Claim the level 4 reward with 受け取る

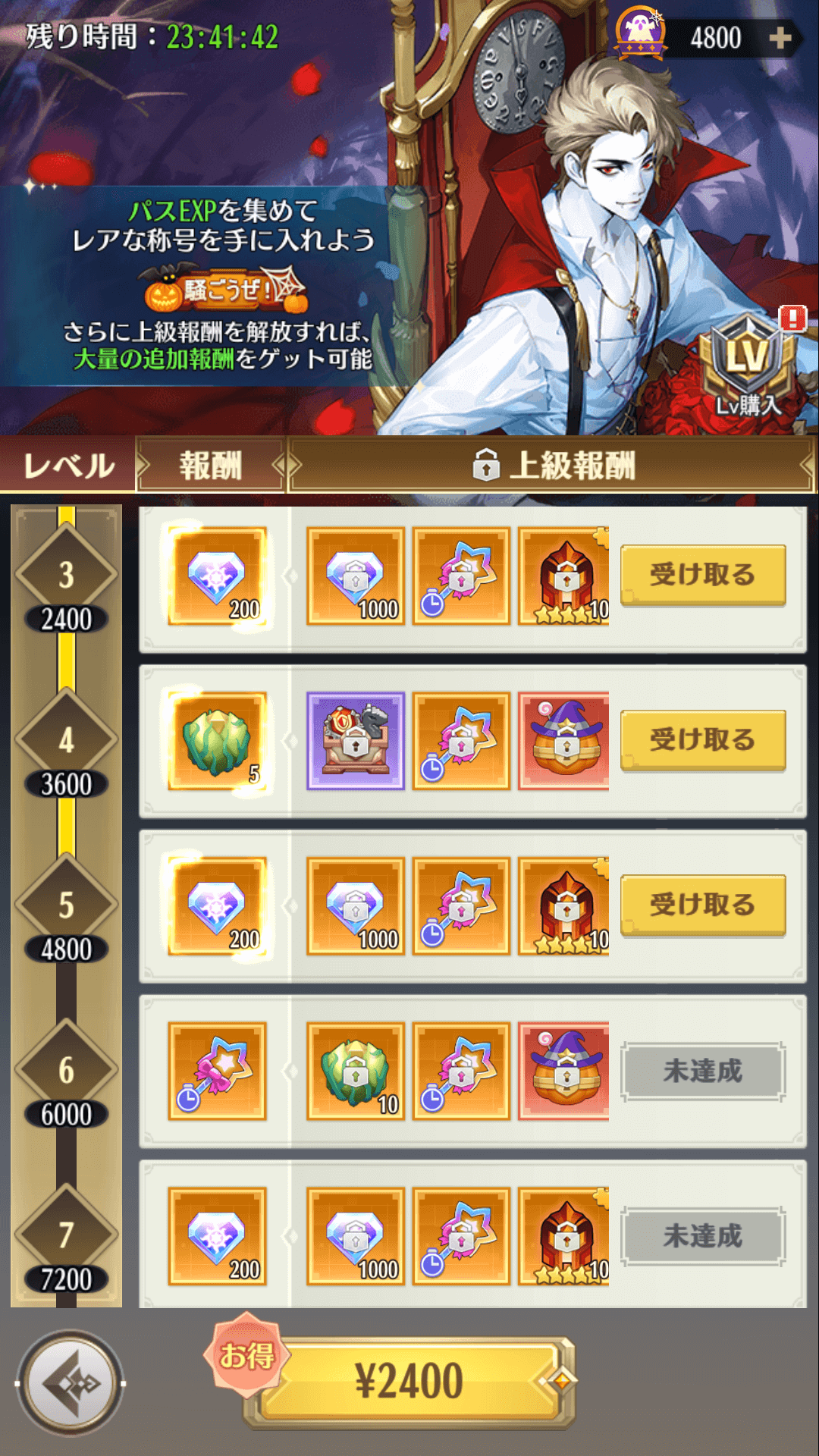[702, 740]
